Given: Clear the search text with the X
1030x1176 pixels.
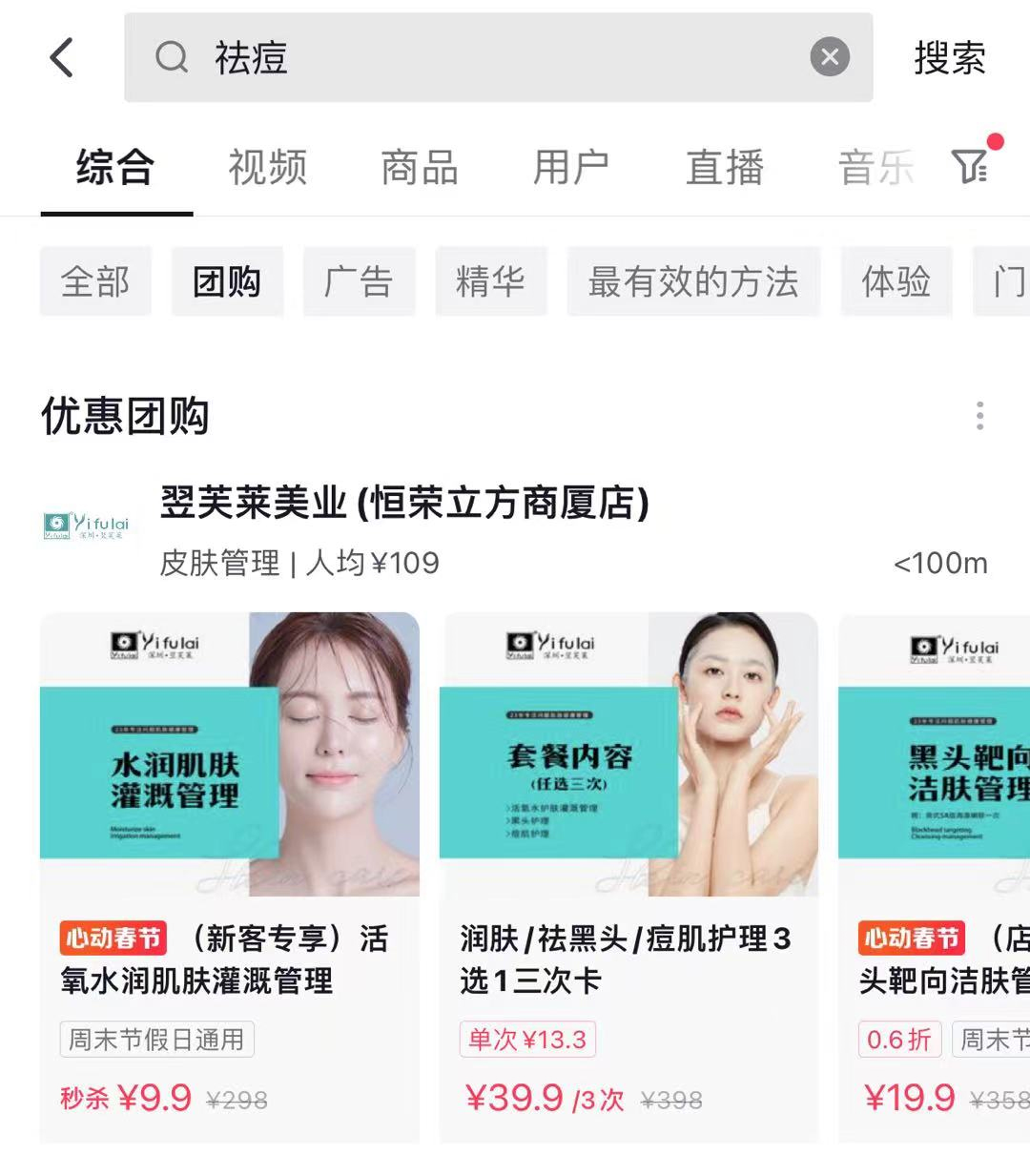Looking at the screenshot, I should (829, 58).
